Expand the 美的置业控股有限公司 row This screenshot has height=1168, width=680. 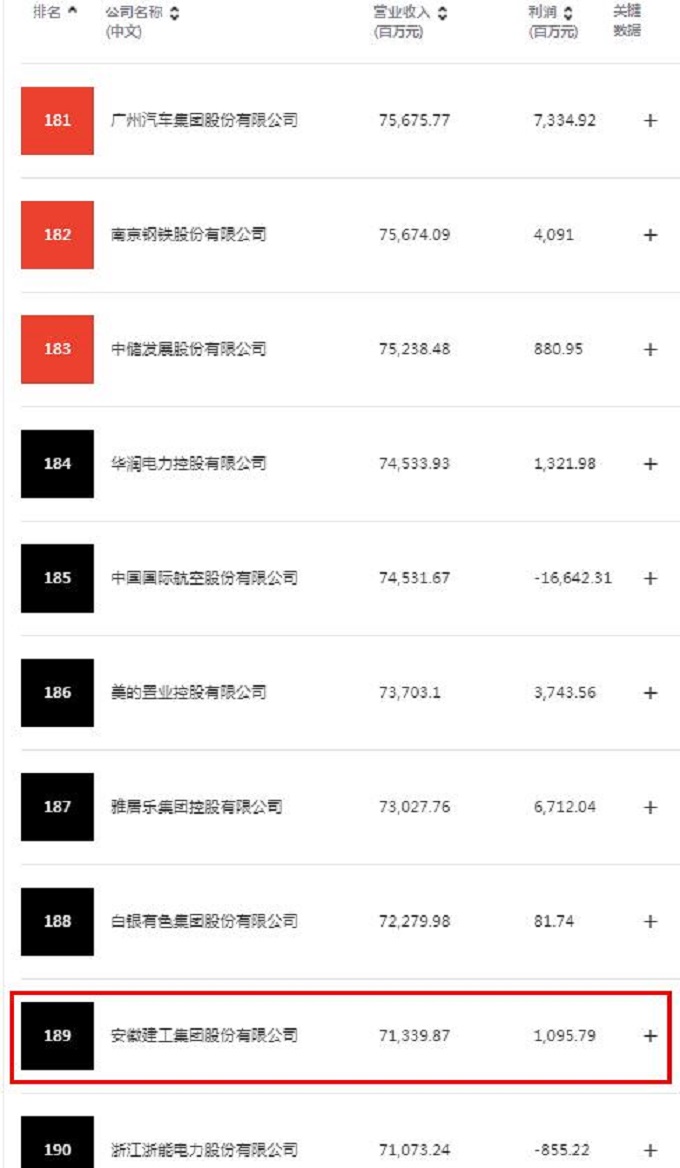click(650, 692)
